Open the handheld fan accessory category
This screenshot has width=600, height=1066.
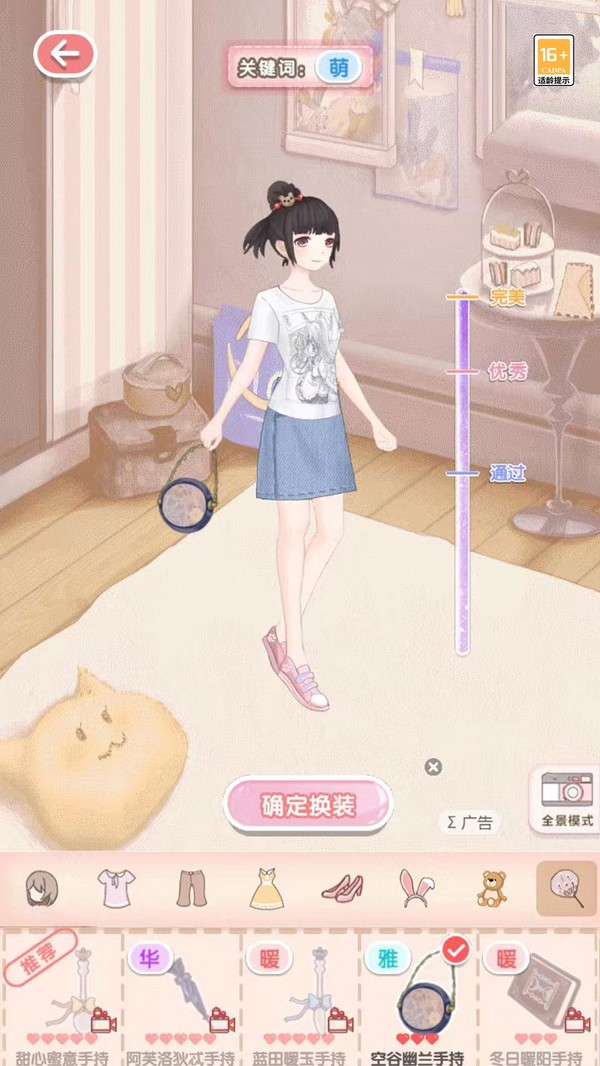coord(566,888)
